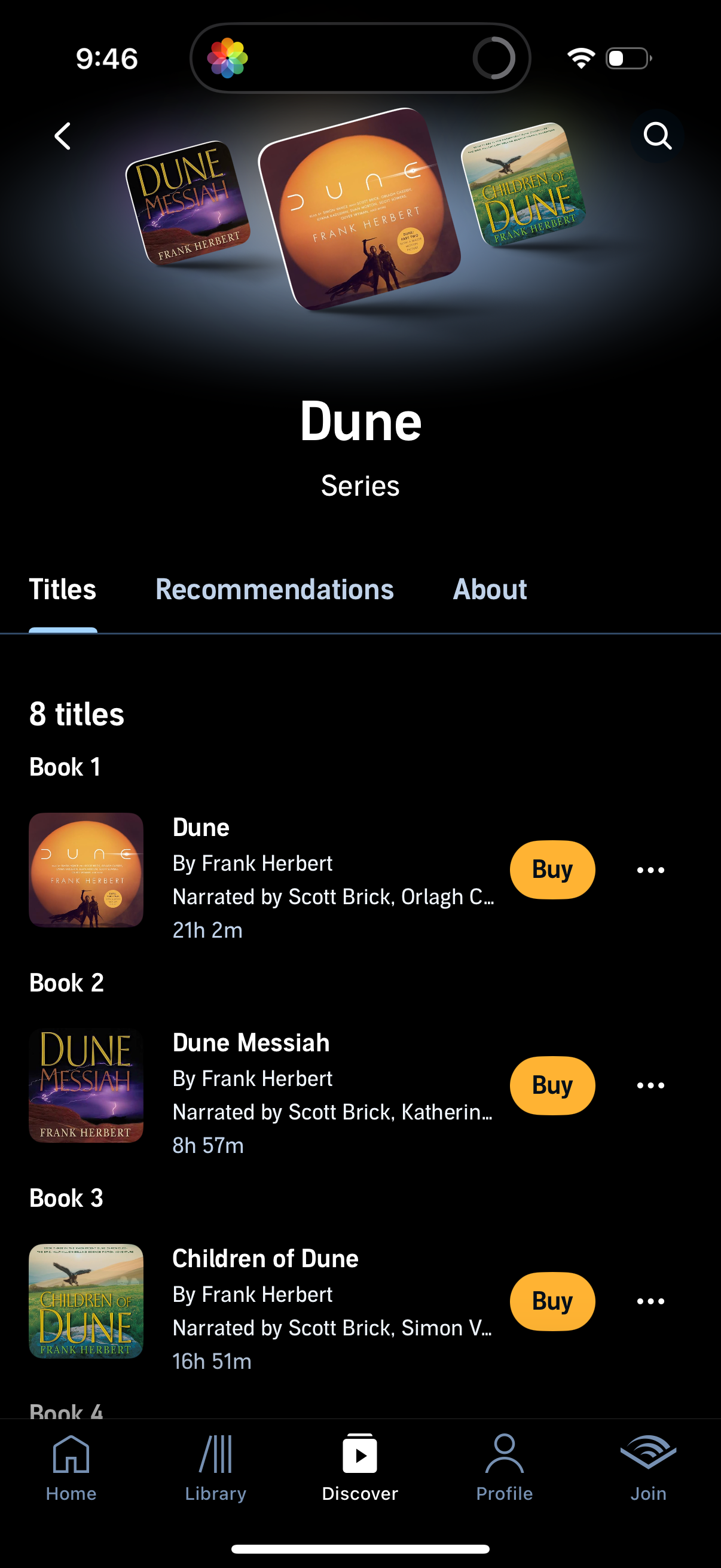Open the About tab
Image resolution: width=721 pixels, height=1568 pixels.
tap(490, 589)
